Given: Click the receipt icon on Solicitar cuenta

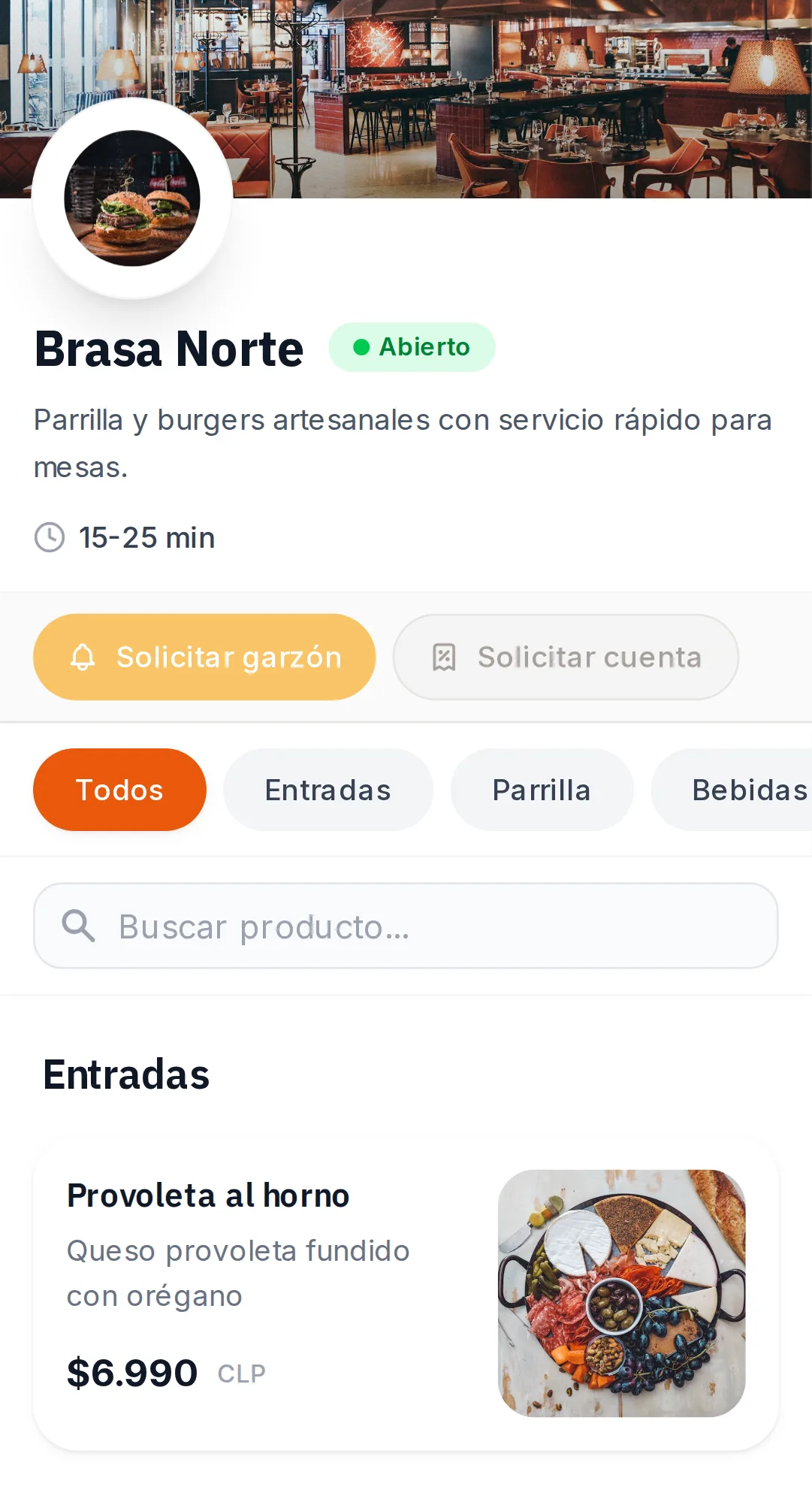Looking at the screenshot, I should coord(443,657).
